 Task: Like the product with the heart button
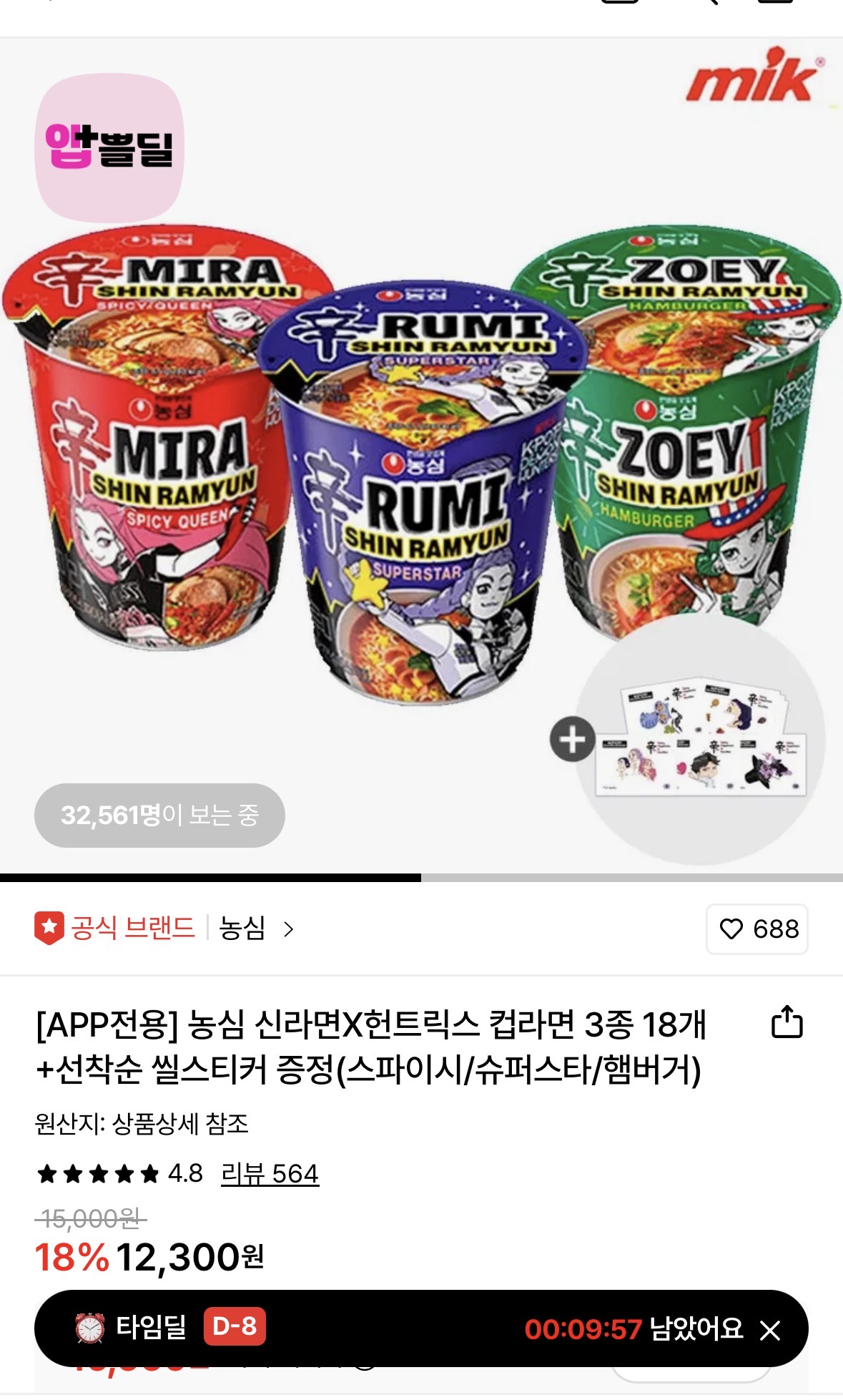click(756, 929)
